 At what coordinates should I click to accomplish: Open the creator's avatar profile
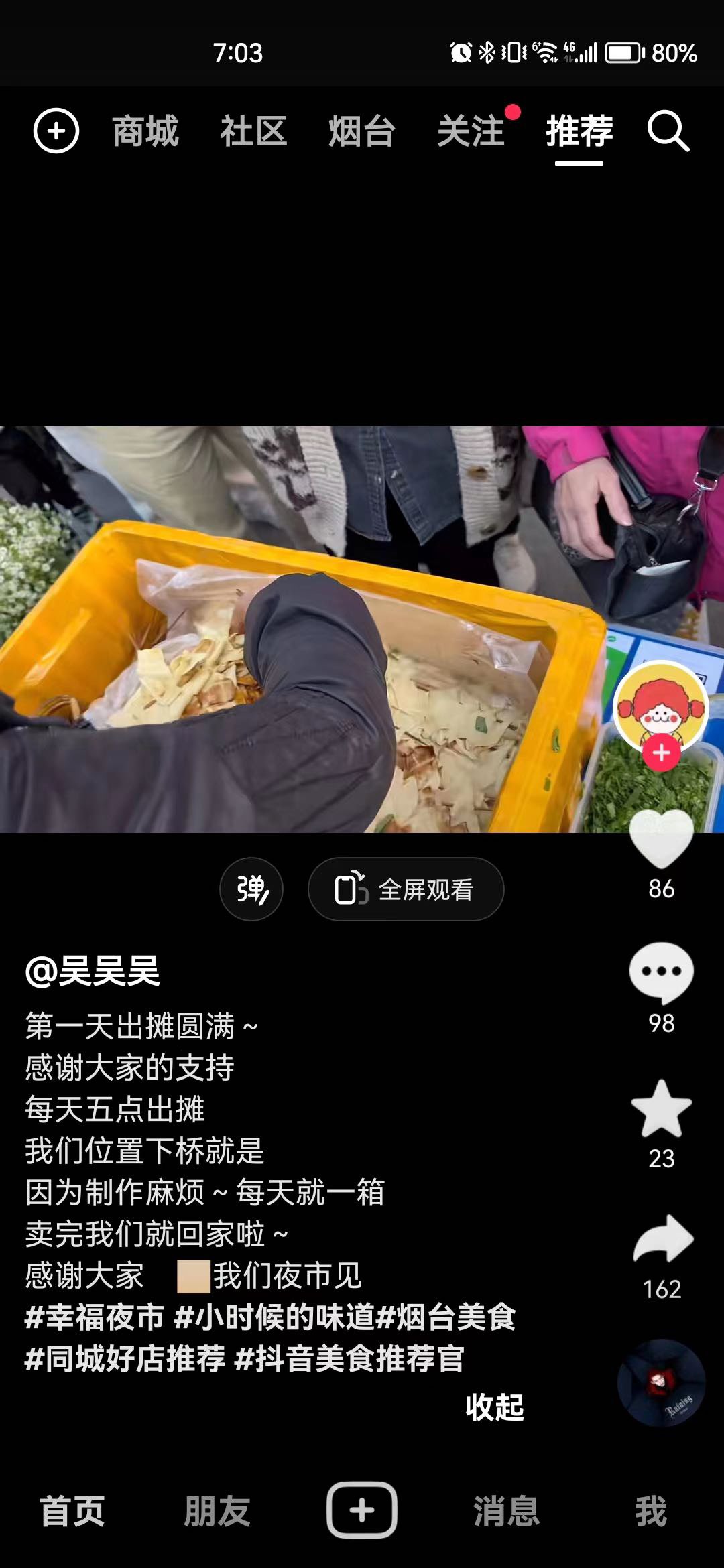coord(661,706)
